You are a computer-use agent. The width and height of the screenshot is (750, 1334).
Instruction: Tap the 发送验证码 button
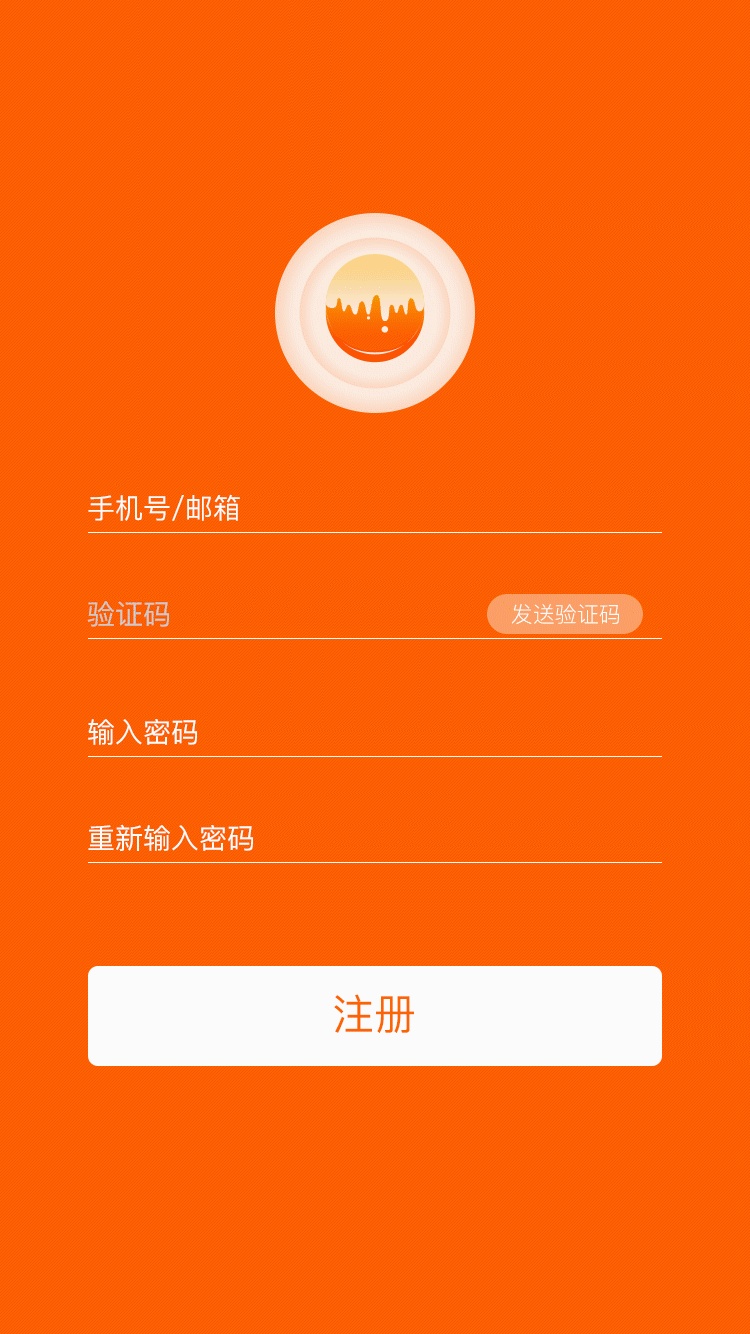565,614
